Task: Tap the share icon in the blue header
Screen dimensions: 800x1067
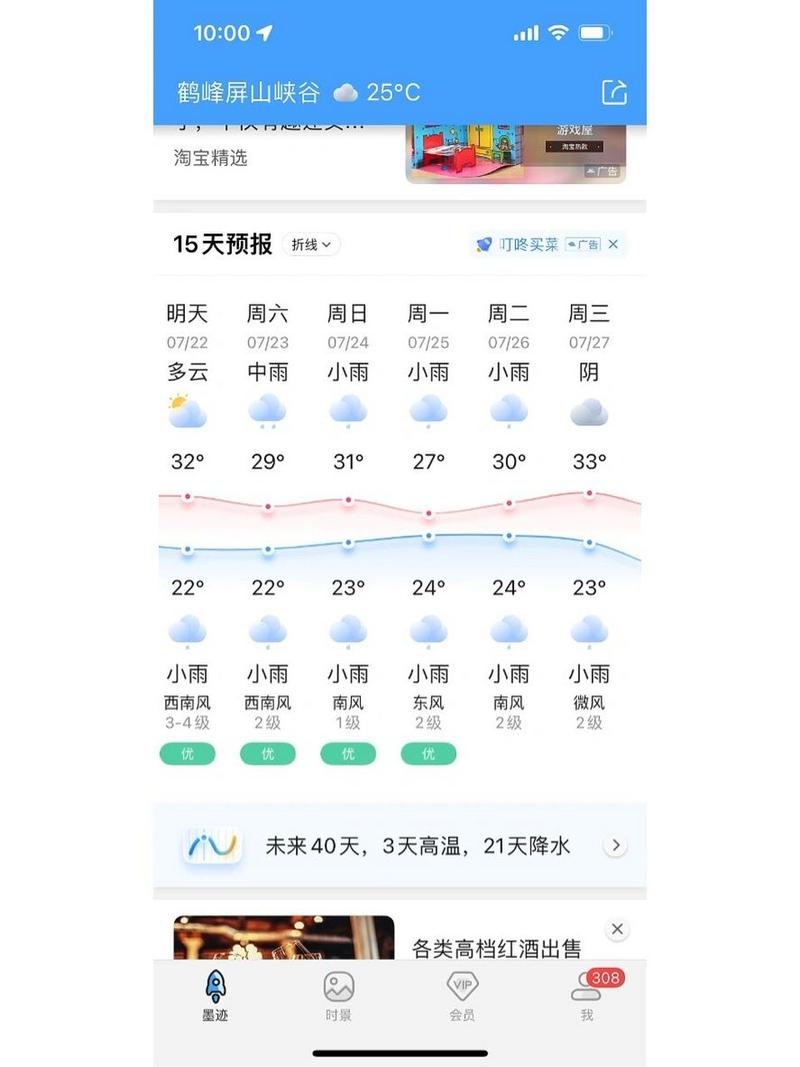Action: coord(613,92)
